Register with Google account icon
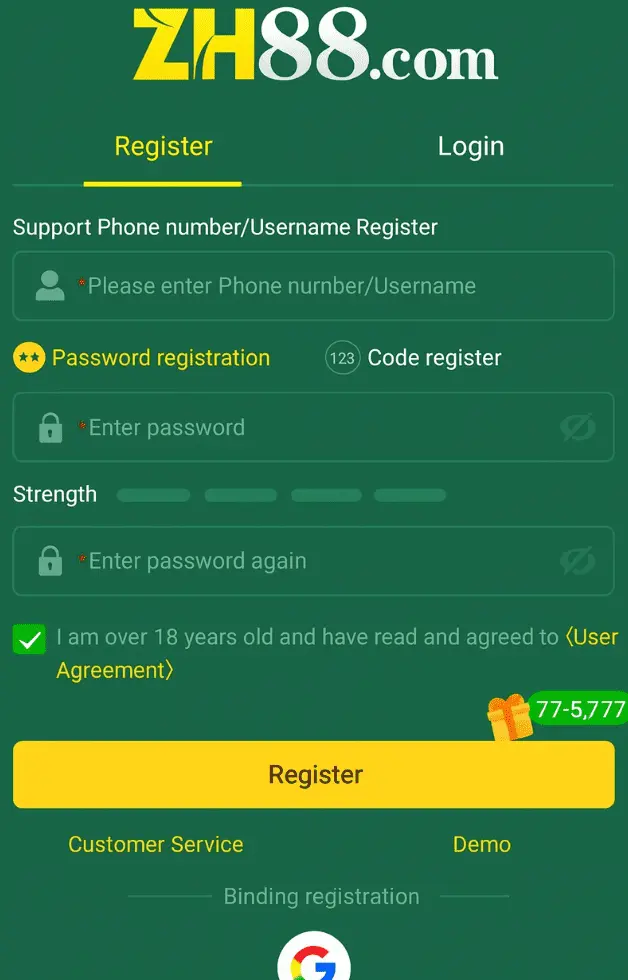Screen dimensions: 628x980 click(x=314, y=960)
